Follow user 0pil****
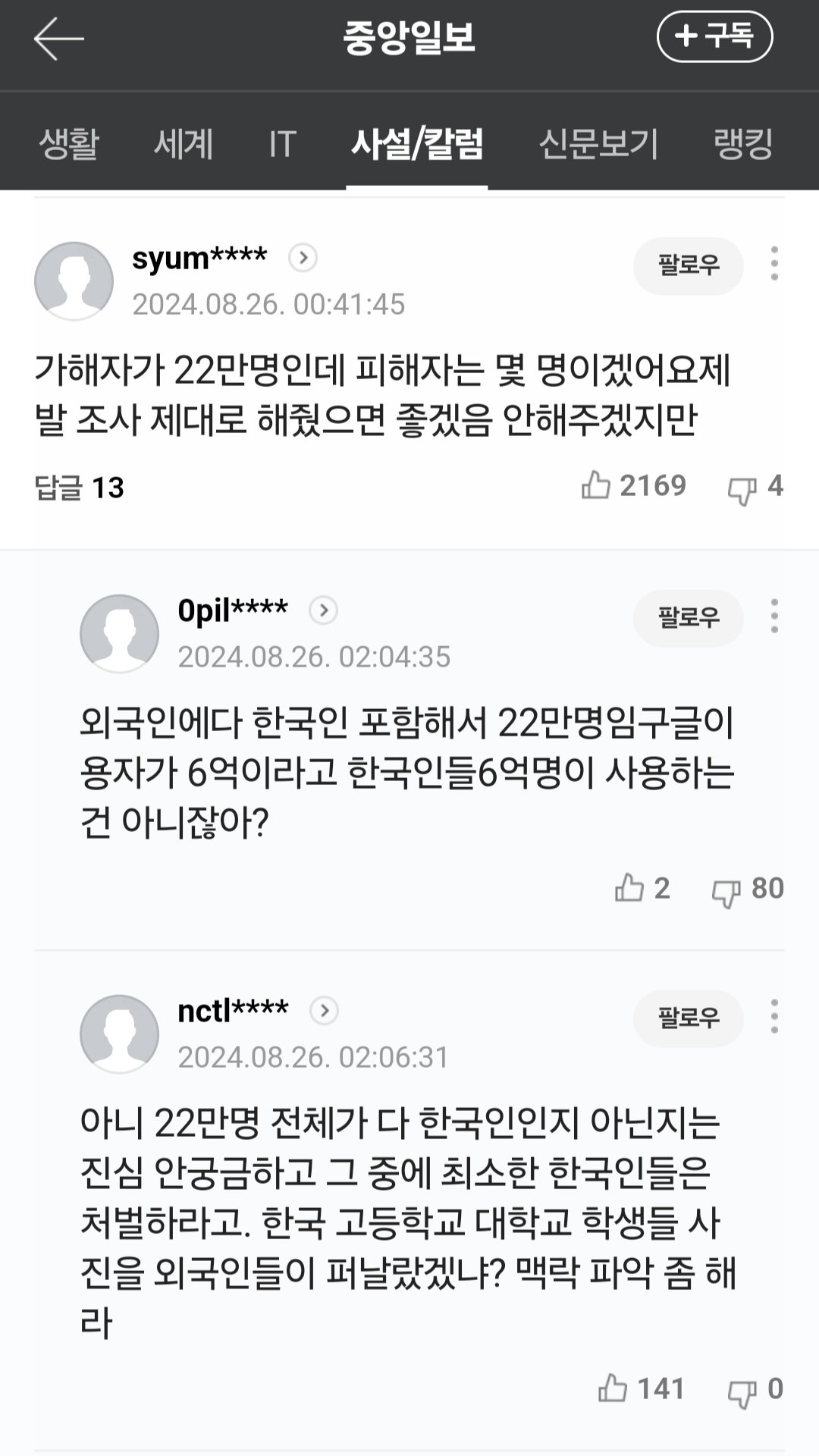This screenshot has width=819, height=1456. 688,618
